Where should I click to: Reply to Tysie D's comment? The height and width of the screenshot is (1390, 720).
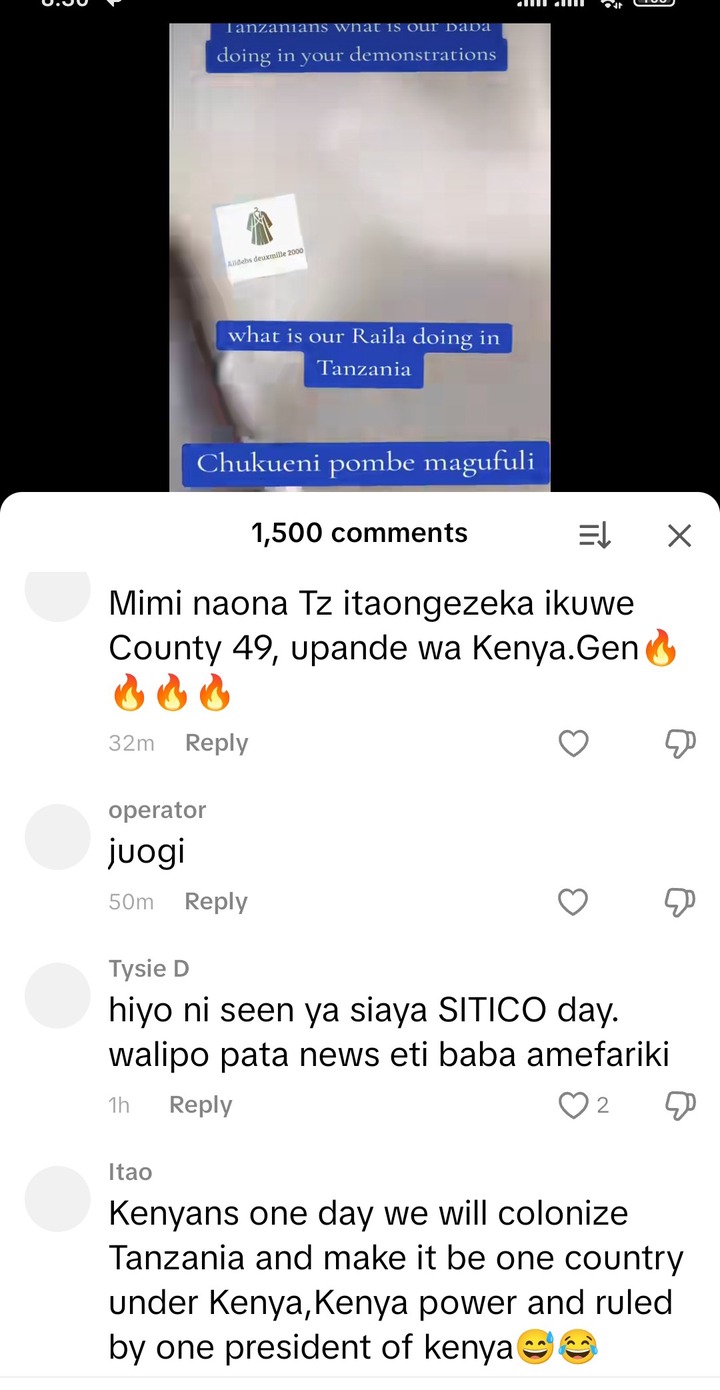point(200,1105)
